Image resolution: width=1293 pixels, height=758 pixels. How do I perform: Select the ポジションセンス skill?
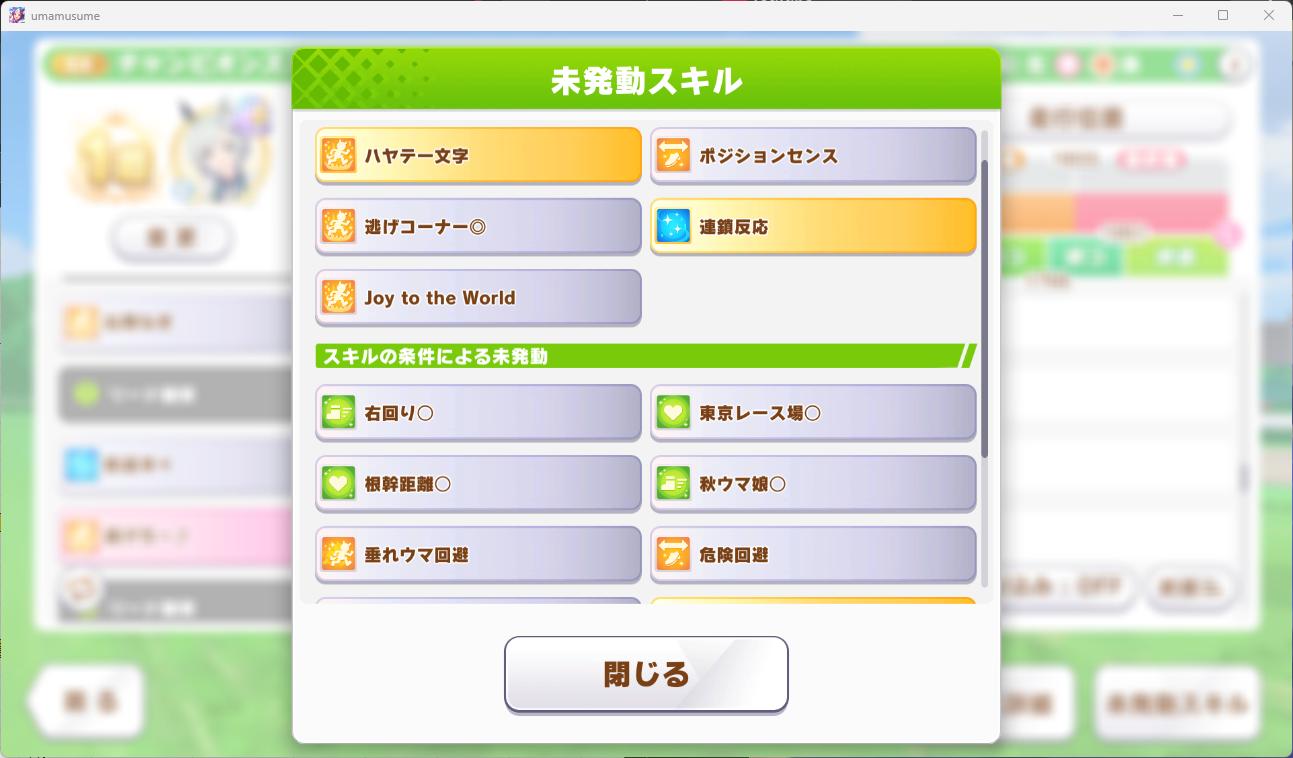(x=813, y=155)
